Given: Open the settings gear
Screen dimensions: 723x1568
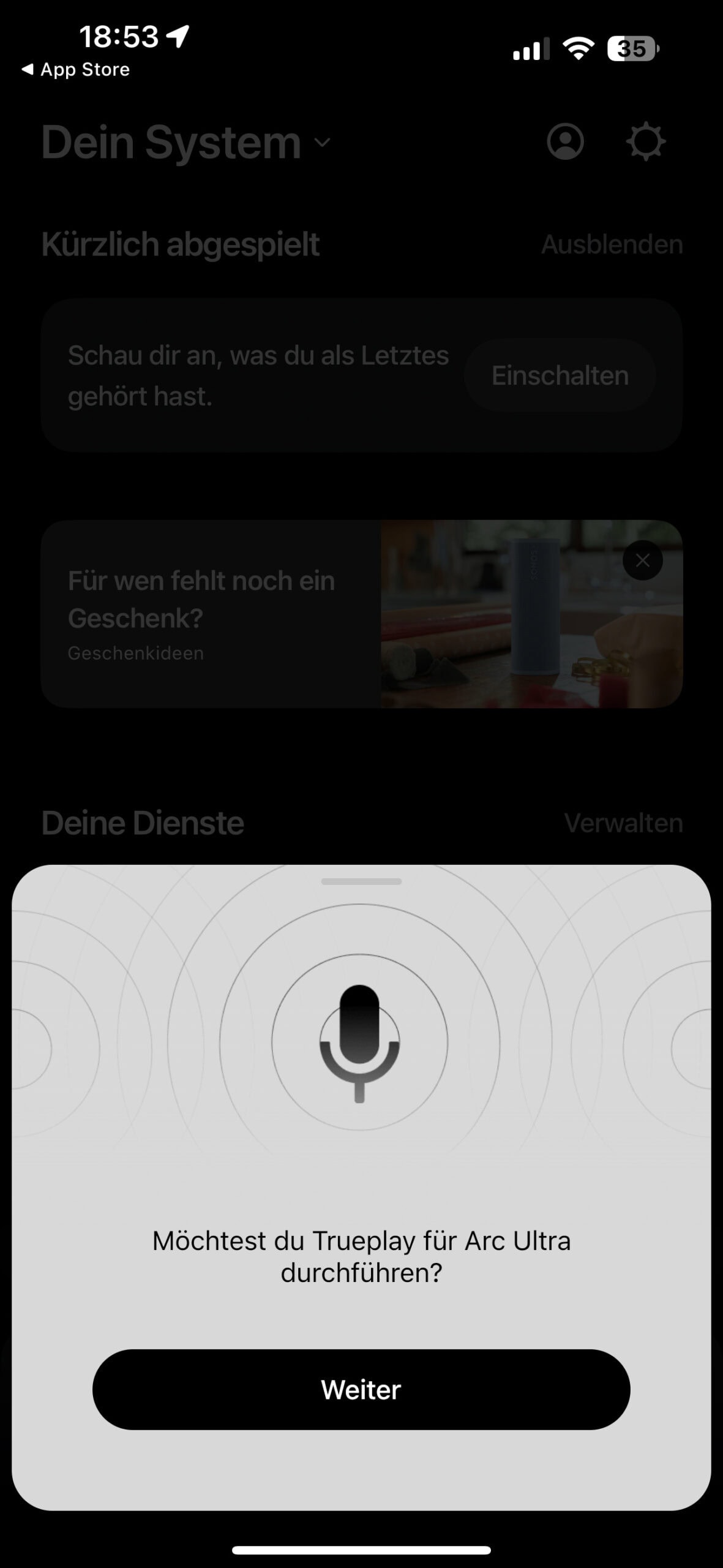Looking at the screenshot, I should [645, 142].
